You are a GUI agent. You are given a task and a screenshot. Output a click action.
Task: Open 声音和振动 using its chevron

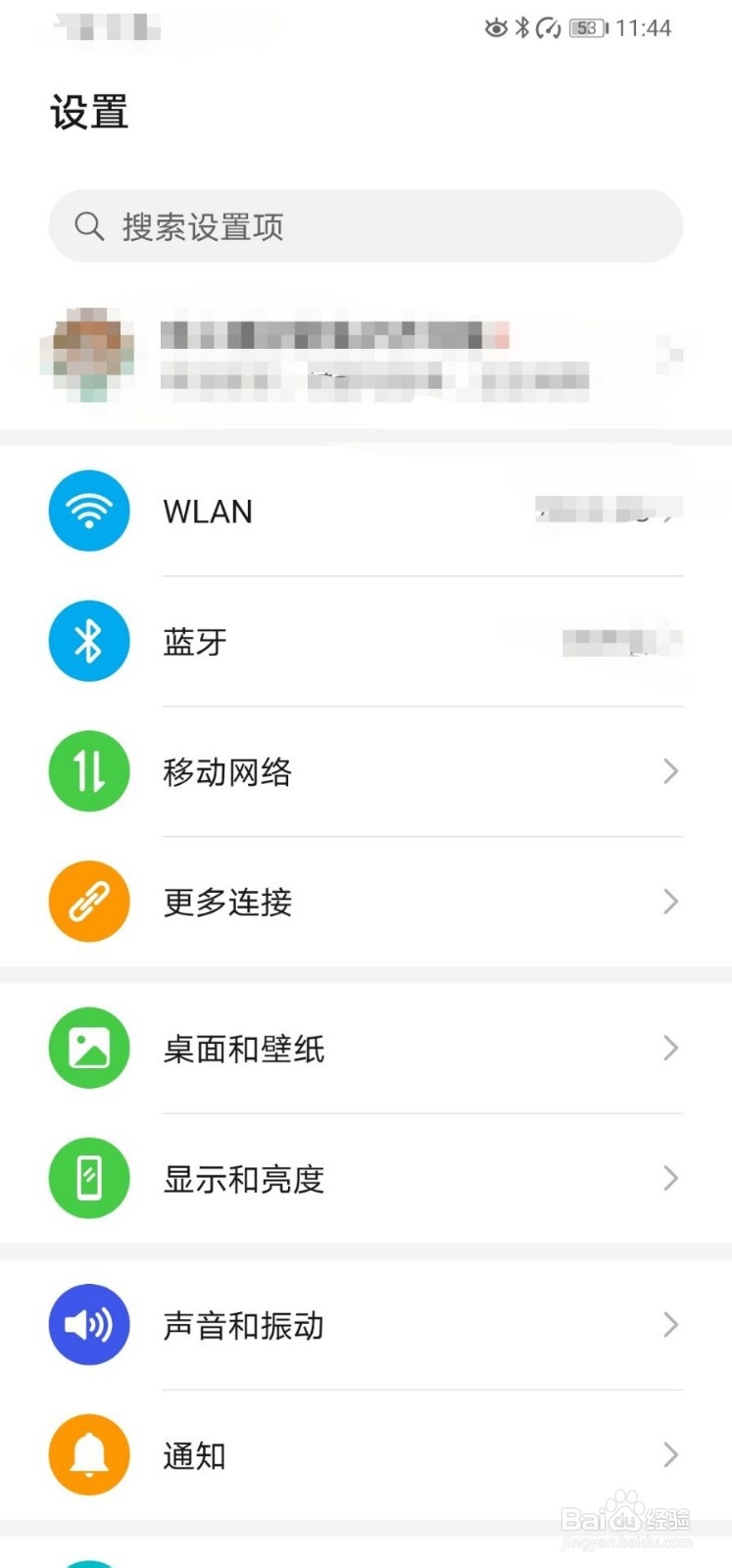(670, 1324)
